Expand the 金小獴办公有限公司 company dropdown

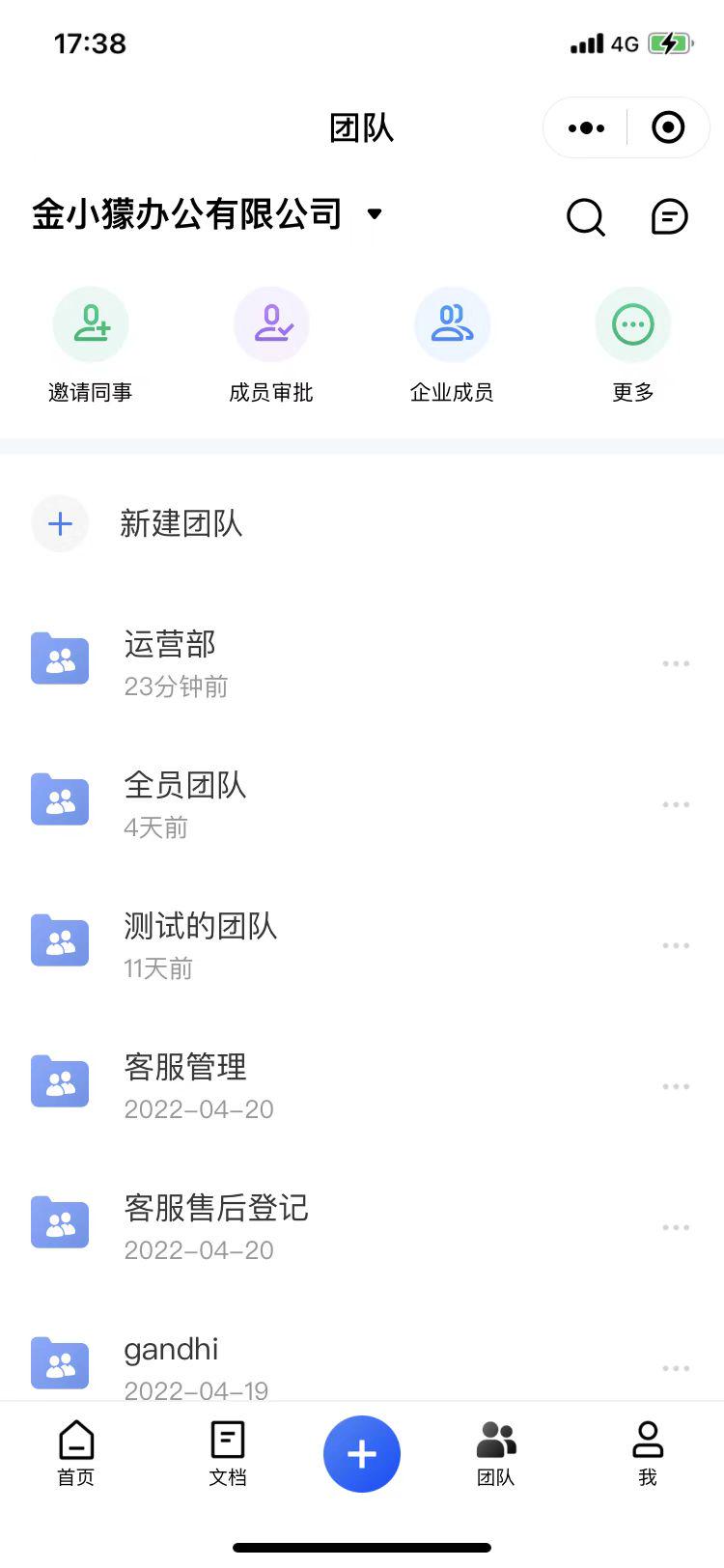pyautogui.click(x=375, y=213)
